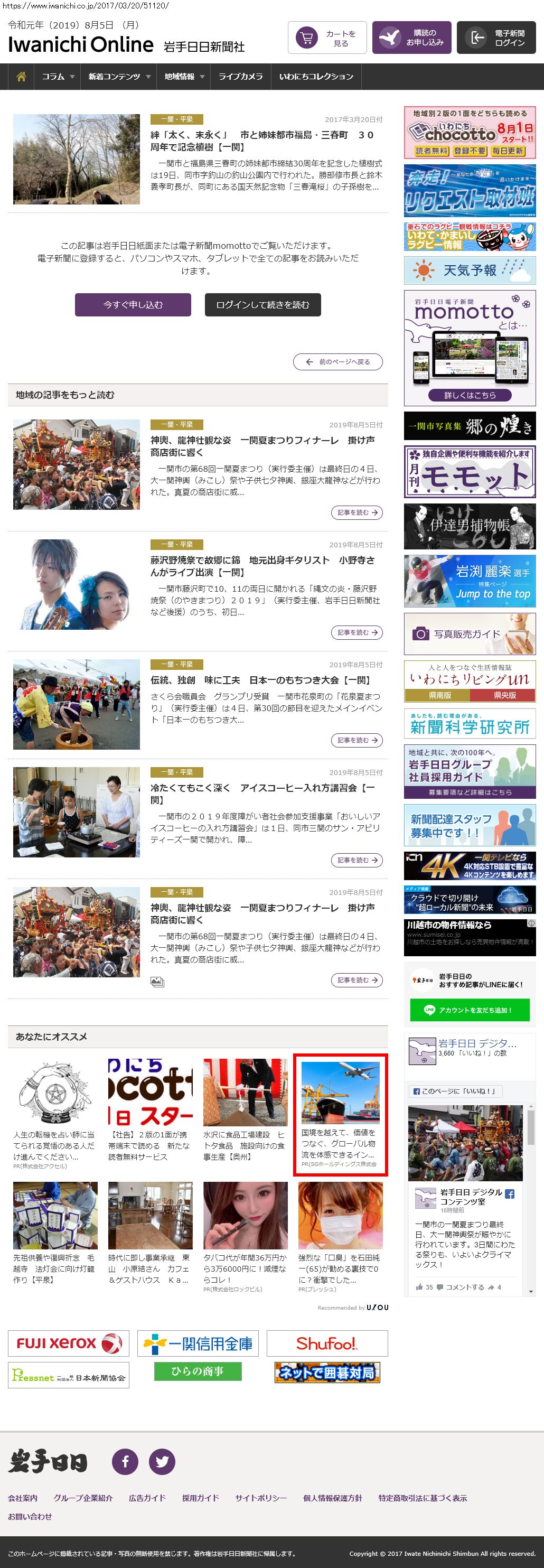Go to the home icon in navigation
Viewport: 544px width, 1568px height.
click(x=21, y=77)
